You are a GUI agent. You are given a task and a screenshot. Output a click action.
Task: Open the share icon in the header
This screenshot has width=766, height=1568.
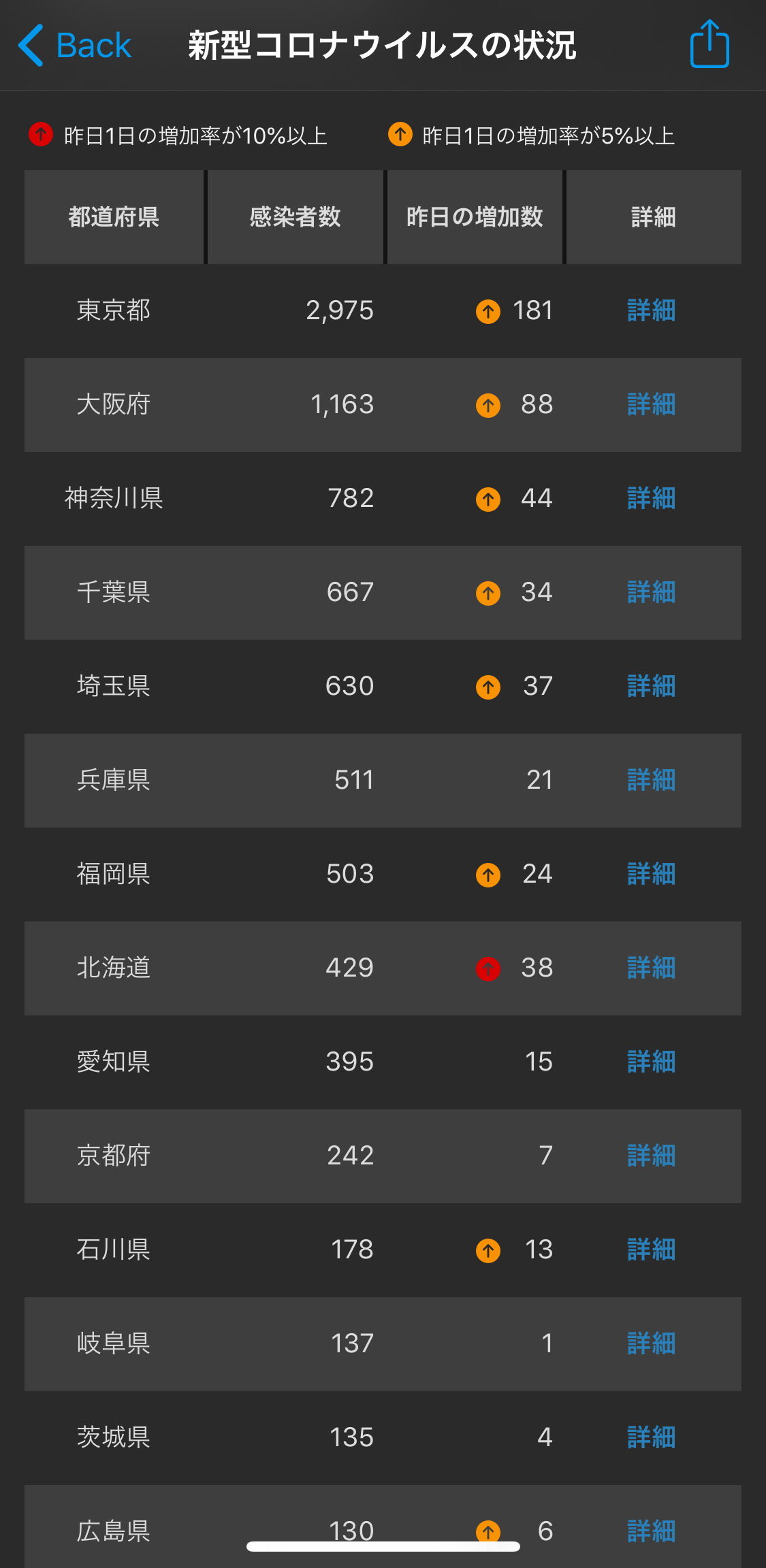point(709,44)
